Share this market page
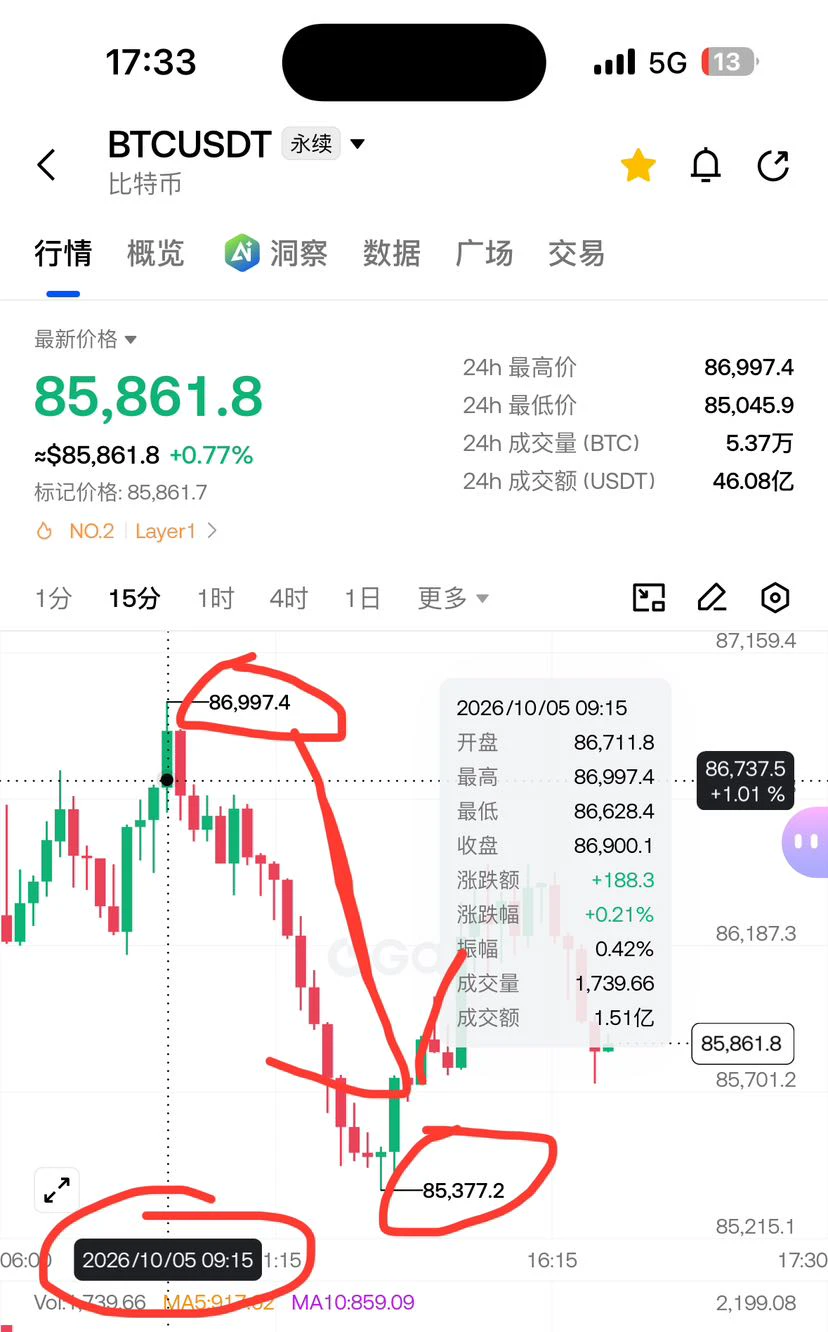 click(x=773, y=165)
